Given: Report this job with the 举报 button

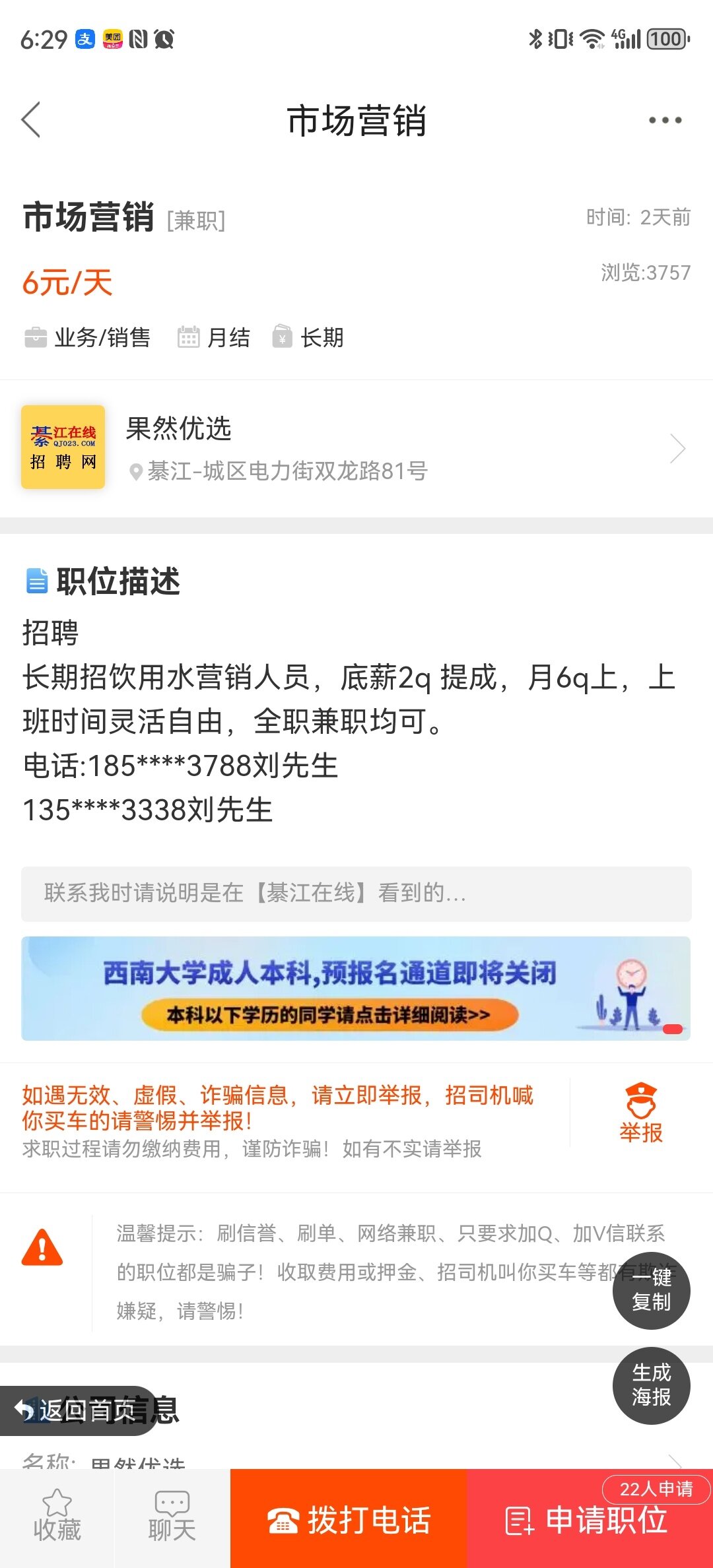Looking at the screenshot, I should coord(640,1114).
